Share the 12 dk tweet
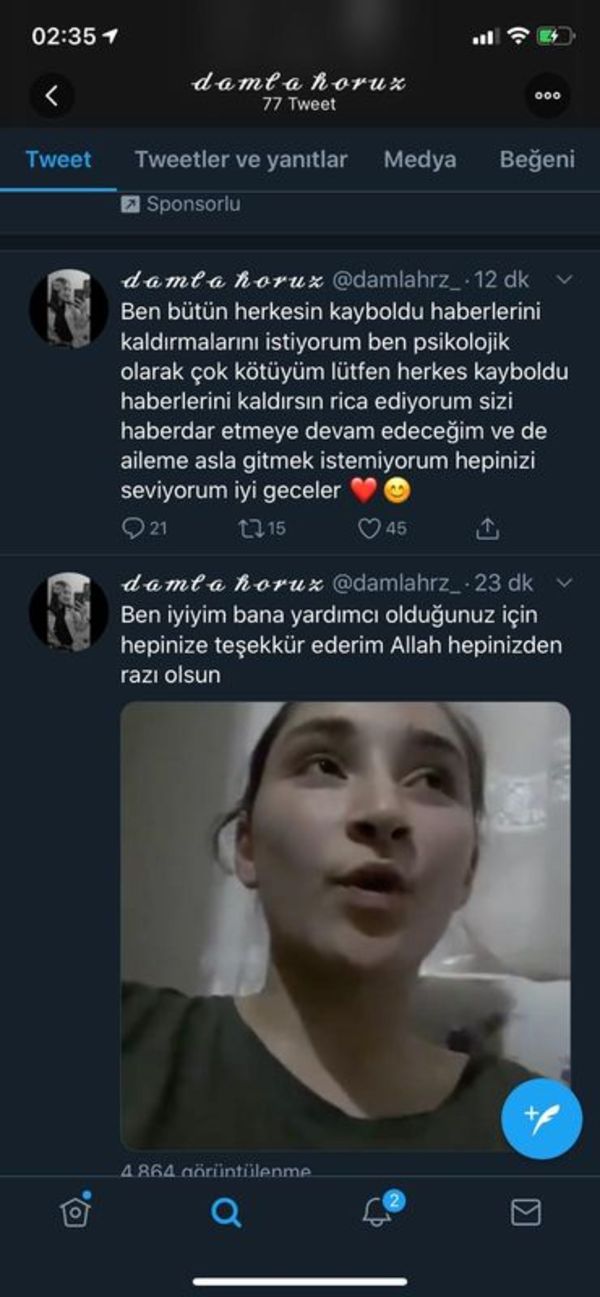This screenshot has height=1297, width=600. click(487, 528)
